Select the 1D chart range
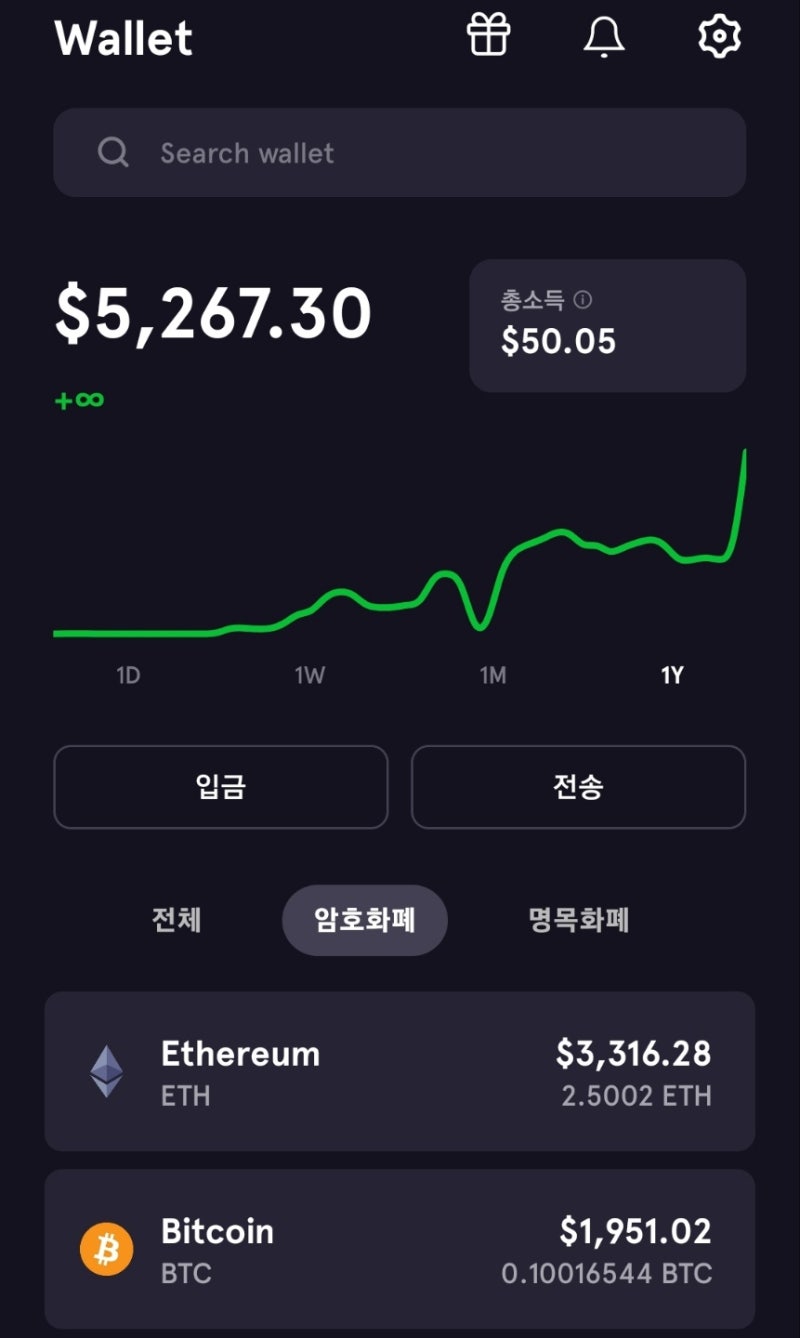The image size is (800, 1338). click(x=126, y=675)
